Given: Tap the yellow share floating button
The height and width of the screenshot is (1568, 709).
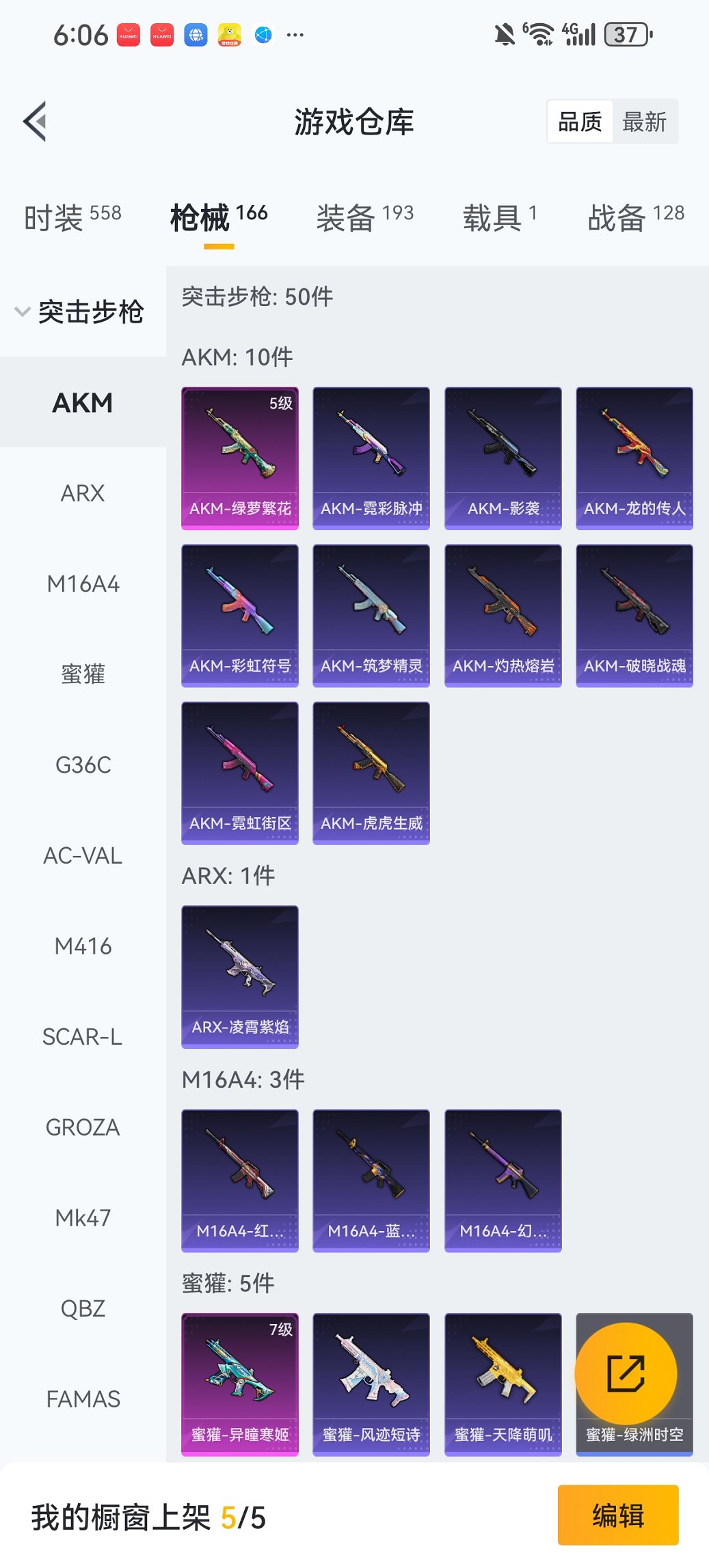Looking at the screenshot, I should pos(626,1374).
